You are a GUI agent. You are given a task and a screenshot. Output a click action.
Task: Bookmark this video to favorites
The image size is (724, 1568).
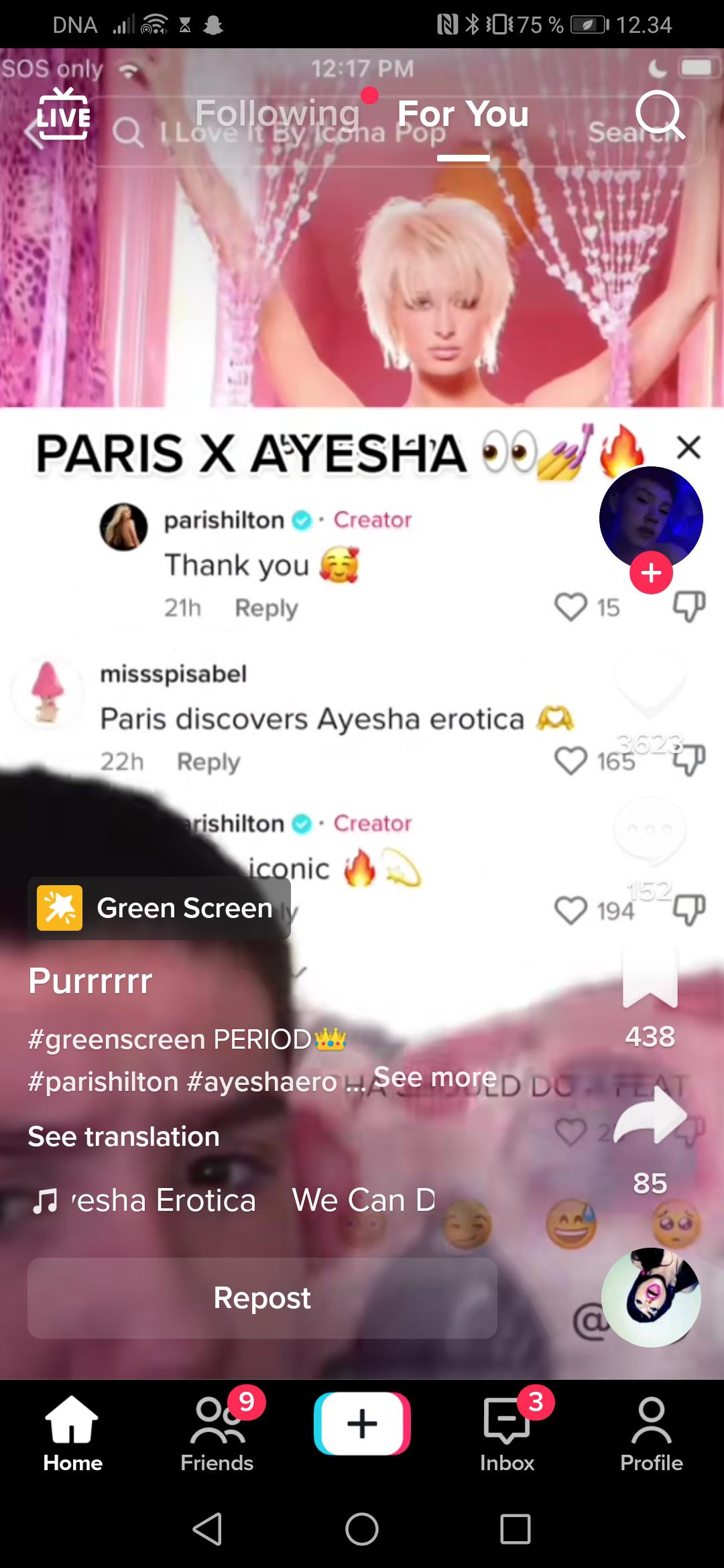point(650,978)
